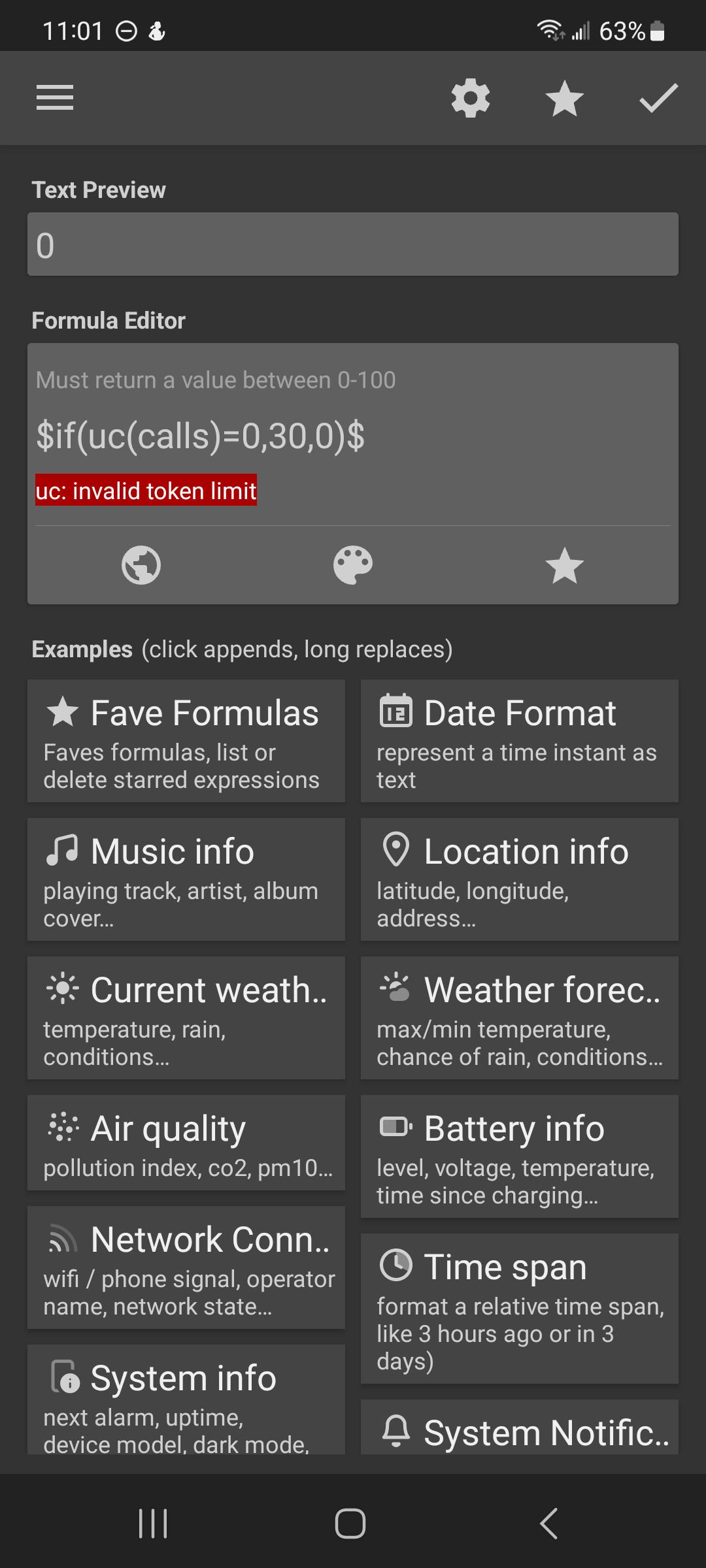Open Air quality examples
Image resolution: width=706 pixels, height=1568 pixels.
pyautogui.click(x=186, y=1143)
